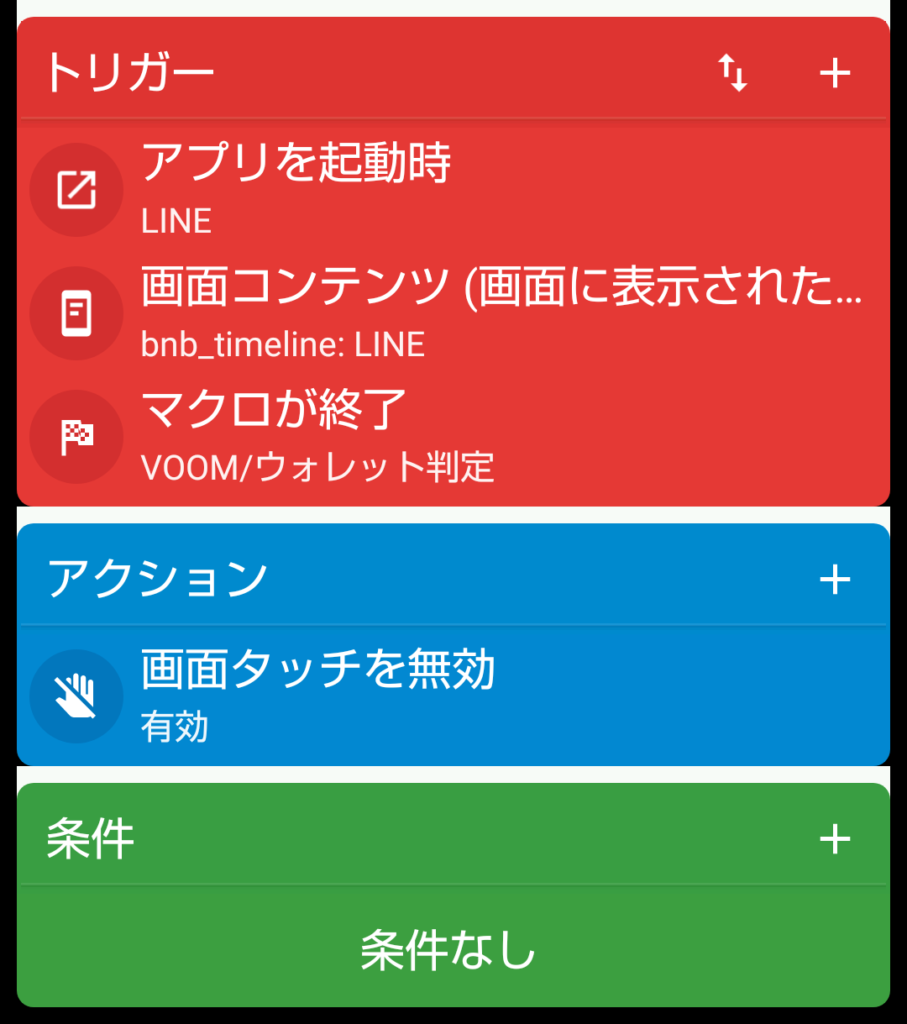
Task: Tap the LINE label under アプリを起動時
Action: (177, 221)
